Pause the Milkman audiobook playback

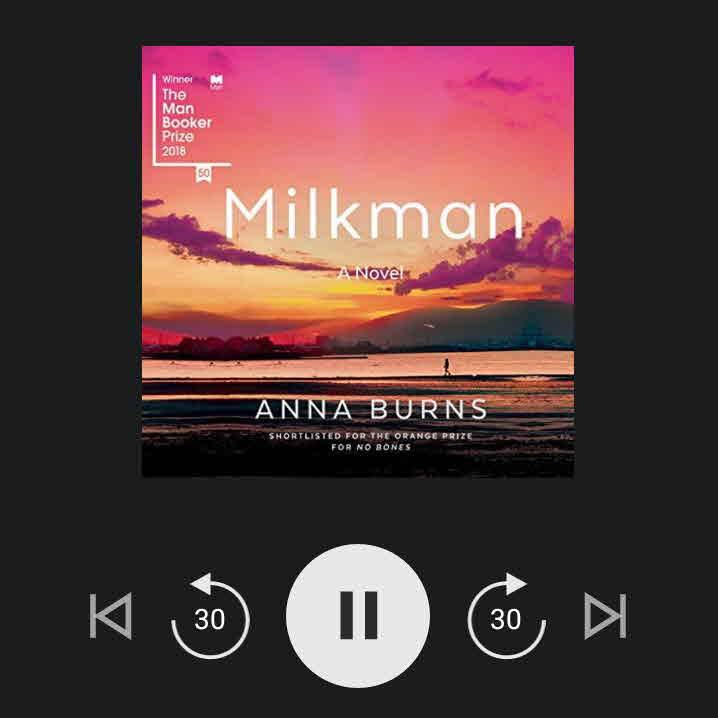point(358,616)
